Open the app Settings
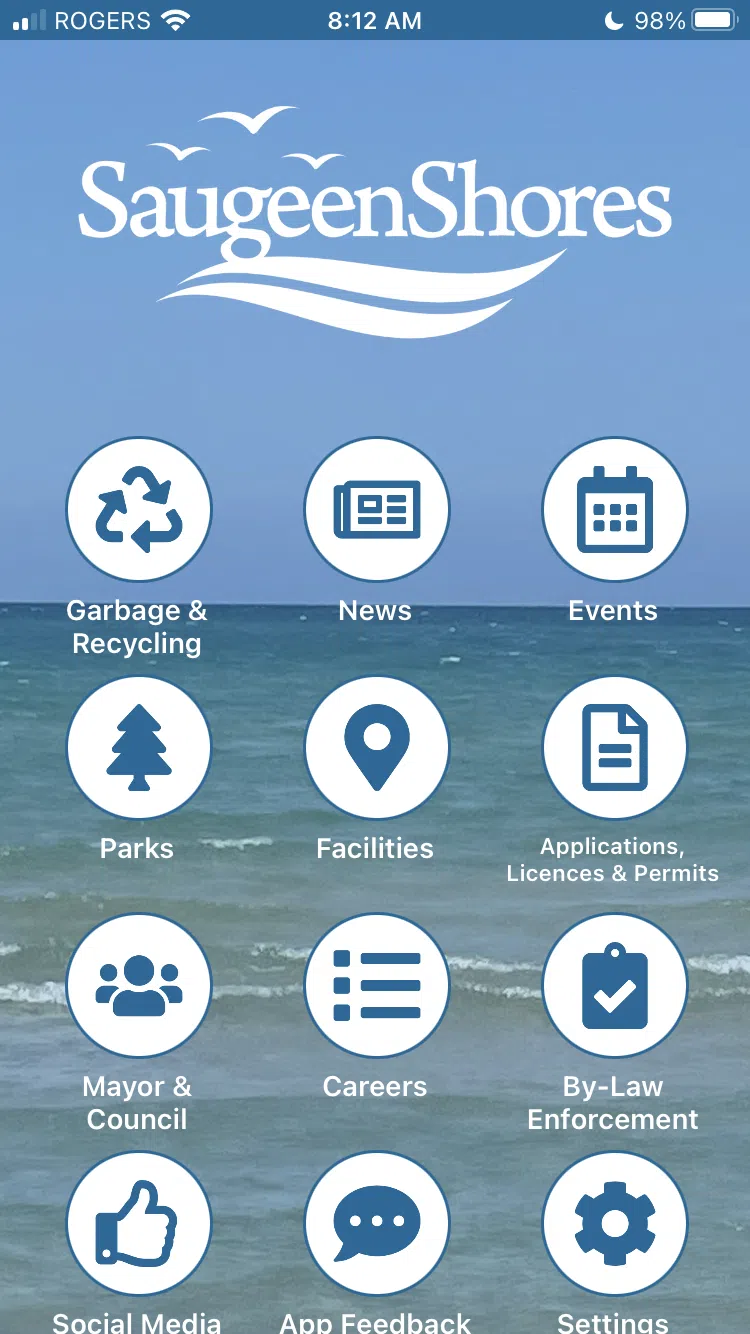 click(613, 1222)
